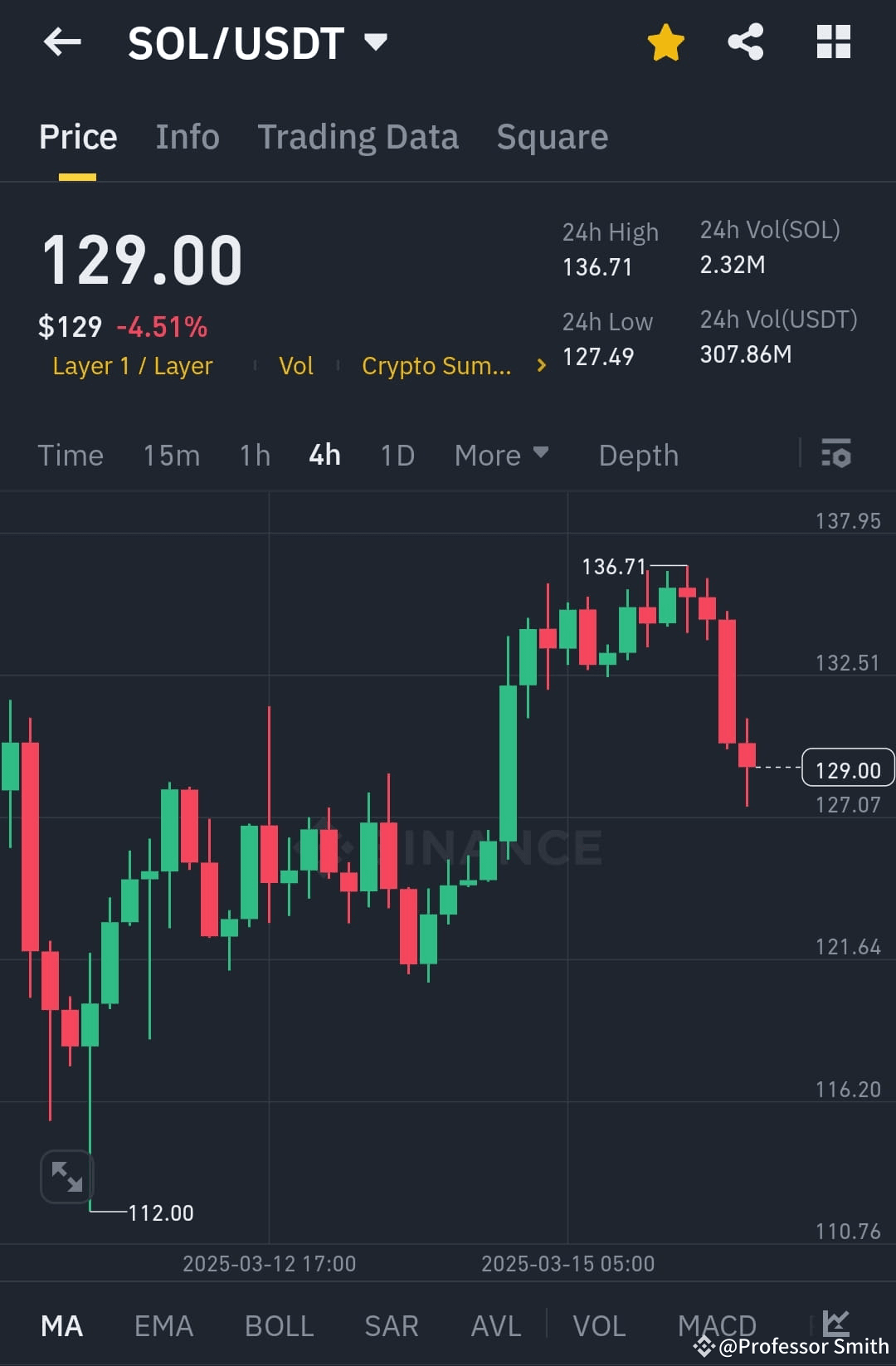The image size is (896, 1366).
Task: Open Crypto Sum... details via chevron
Action: [x=540, y=365]
